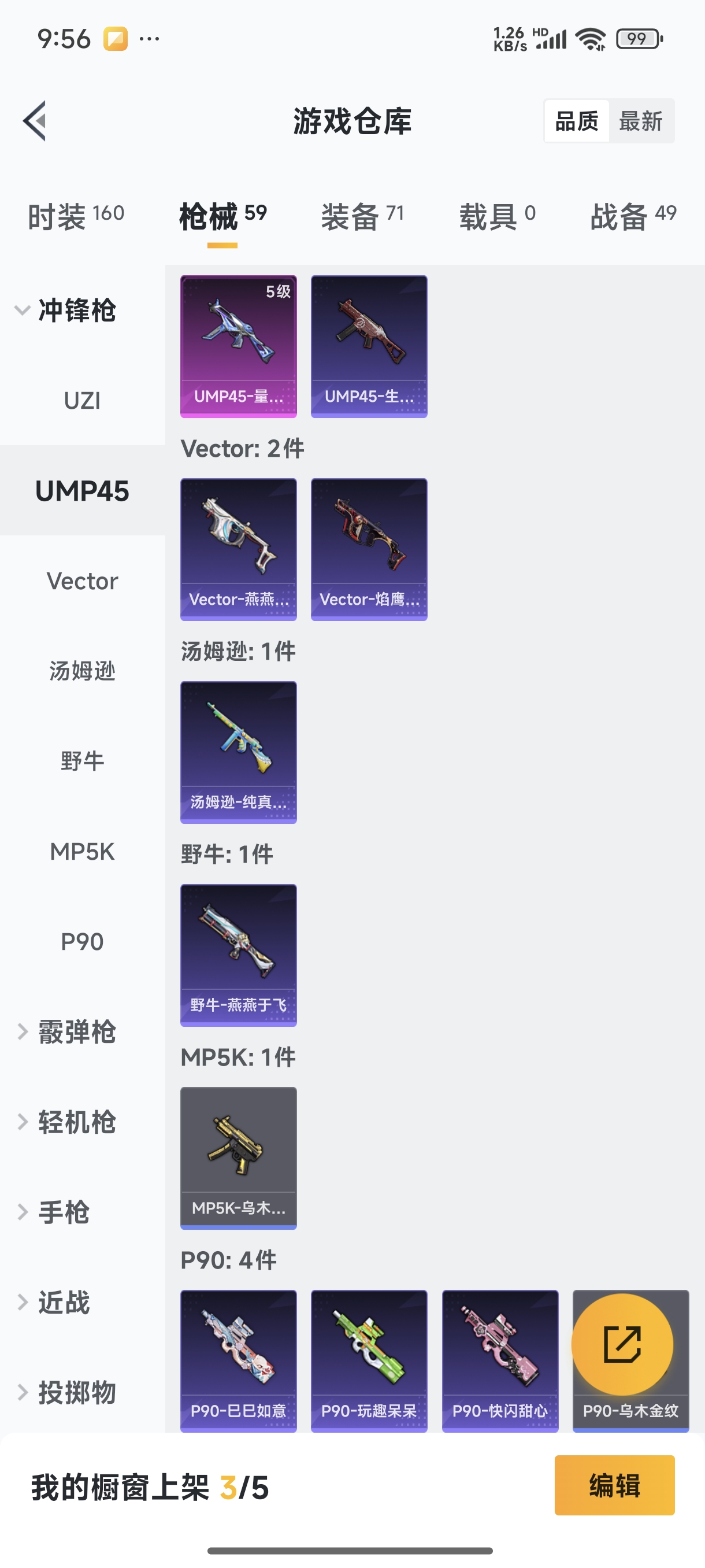Open the level 5 UMP45-量… skin
The height and width of the screenshot is (1568, 705).
(x=239, y=346)
